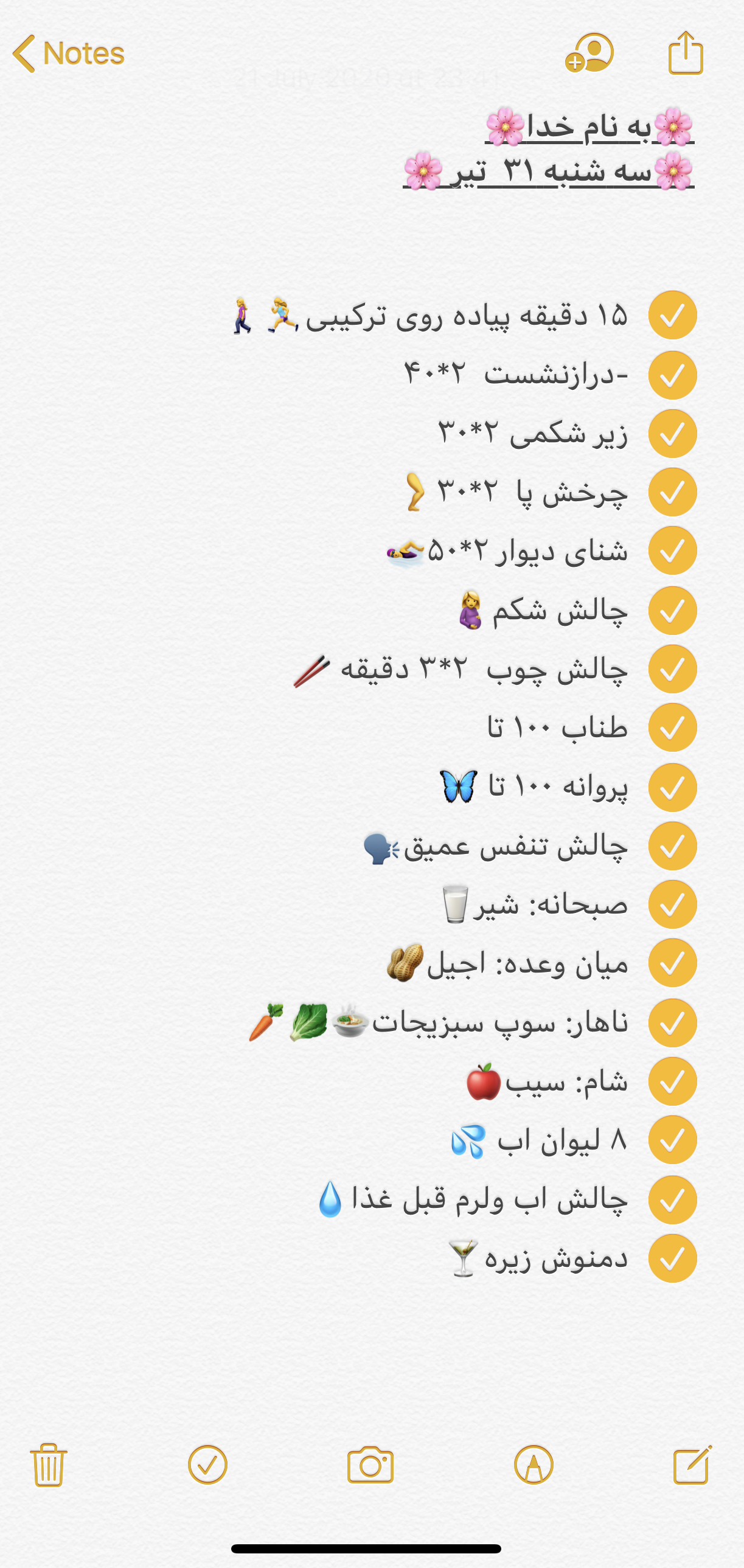Uncheck the درازنشست ۲*۴۰ item
Viewport: 744px width, 1568px height.
672,375
